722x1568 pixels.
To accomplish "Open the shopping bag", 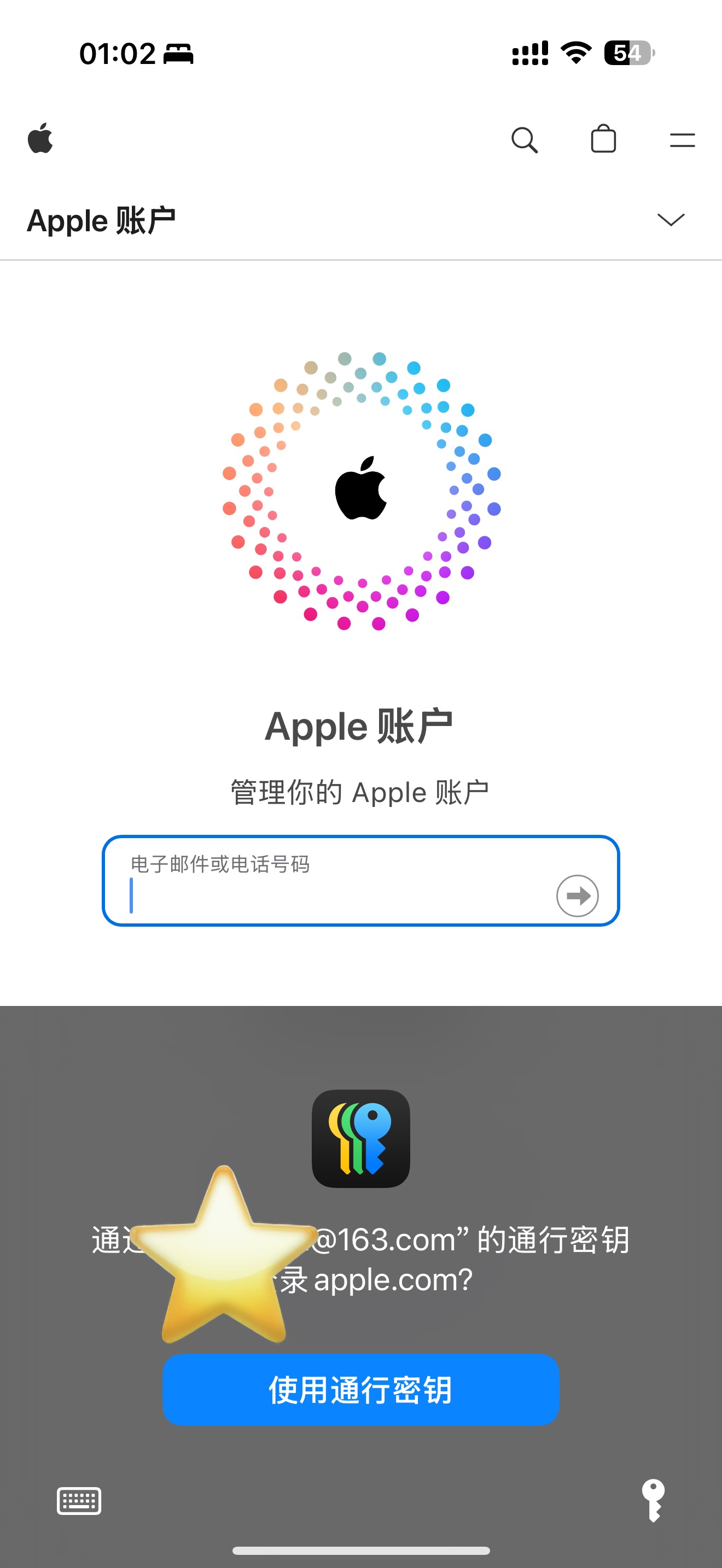I will (603, 139).
